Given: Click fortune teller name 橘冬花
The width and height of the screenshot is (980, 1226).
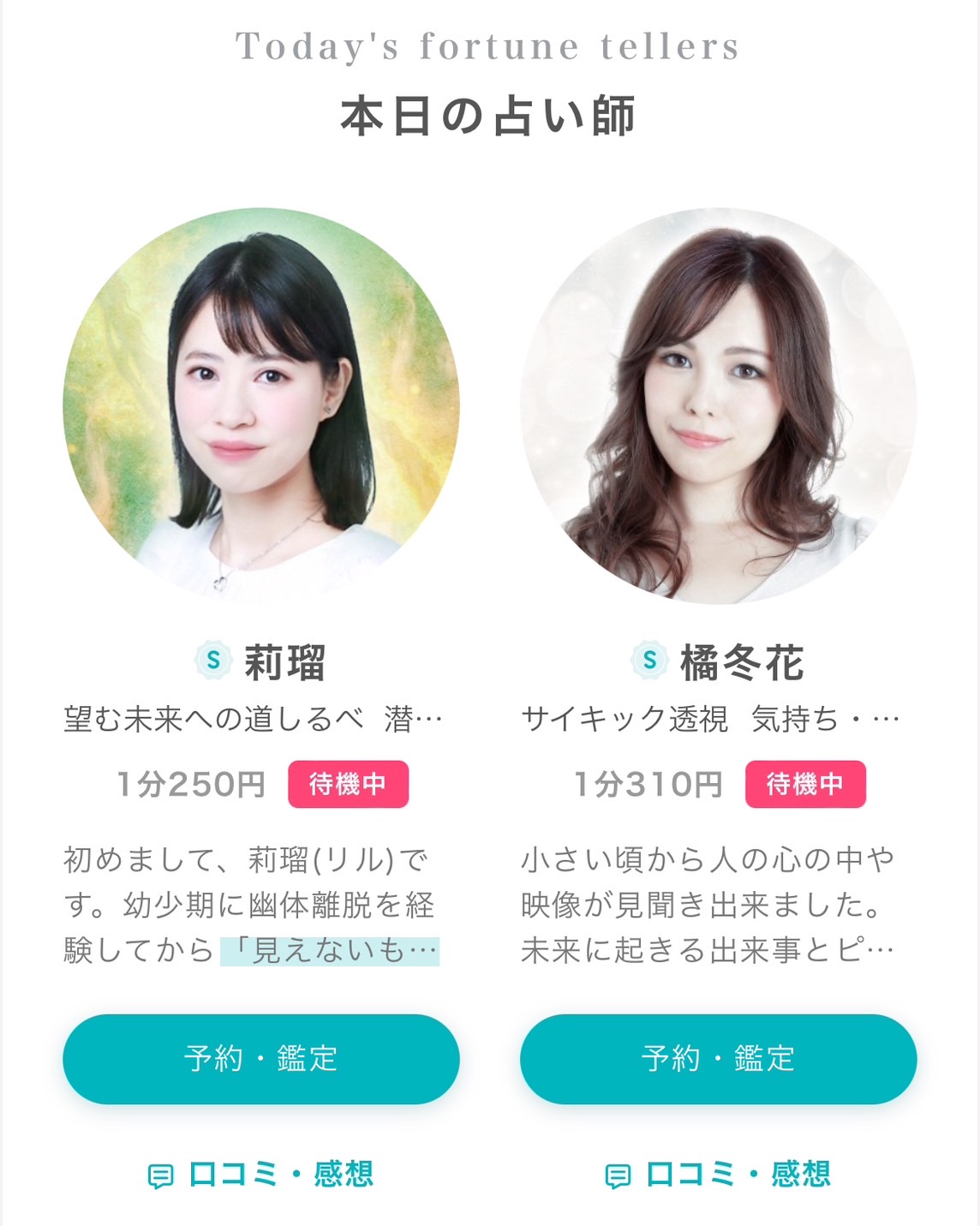Looking at the screenshot, I should tap(740, 661).
